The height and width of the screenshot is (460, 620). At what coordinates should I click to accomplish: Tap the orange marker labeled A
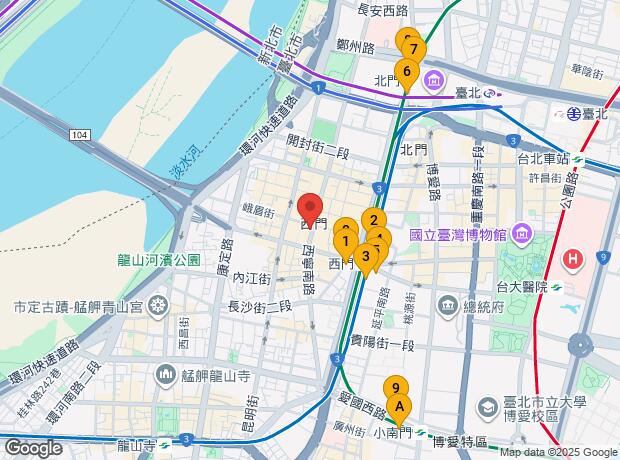click(399, 407)
